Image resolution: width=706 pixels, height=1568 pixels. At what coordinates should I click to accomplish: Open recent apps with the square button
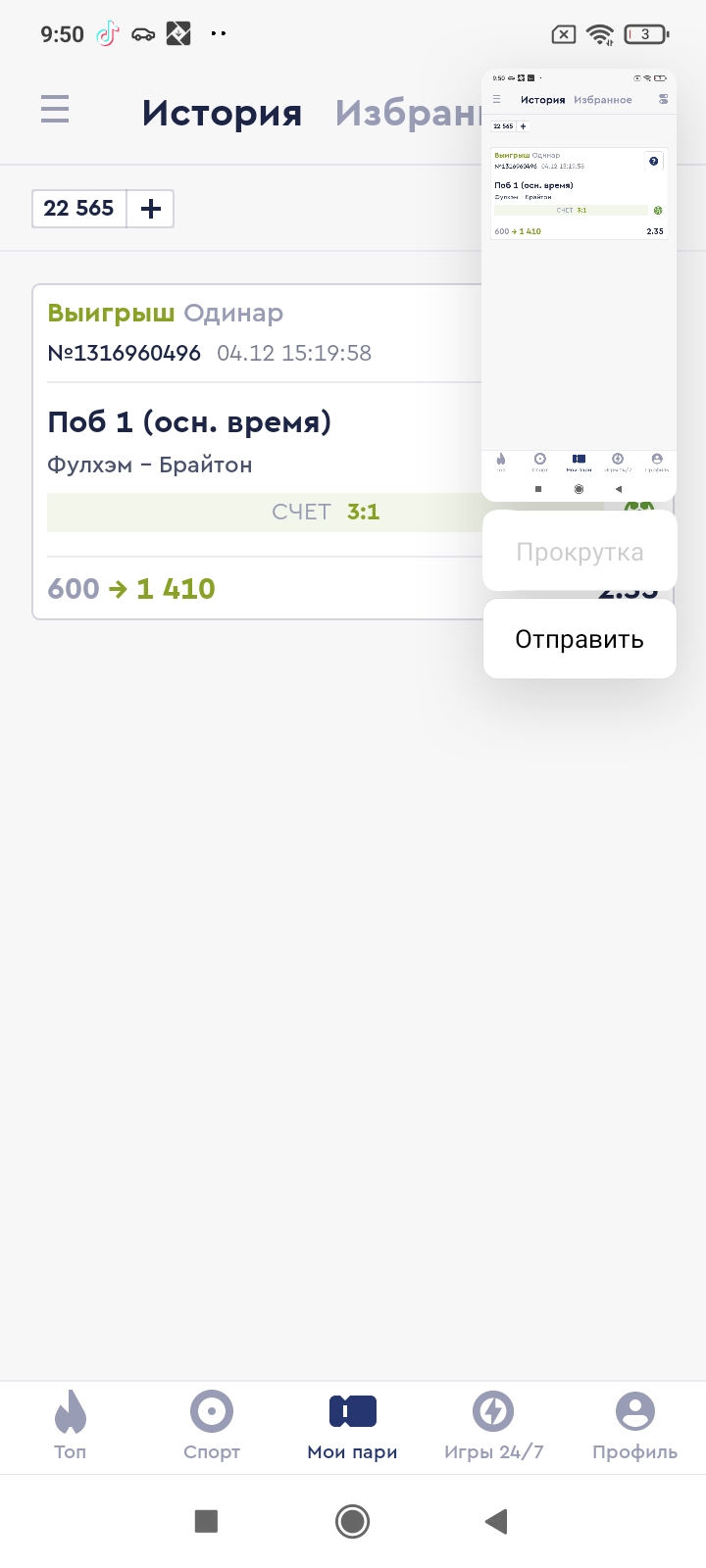[x=206, y=1521]
